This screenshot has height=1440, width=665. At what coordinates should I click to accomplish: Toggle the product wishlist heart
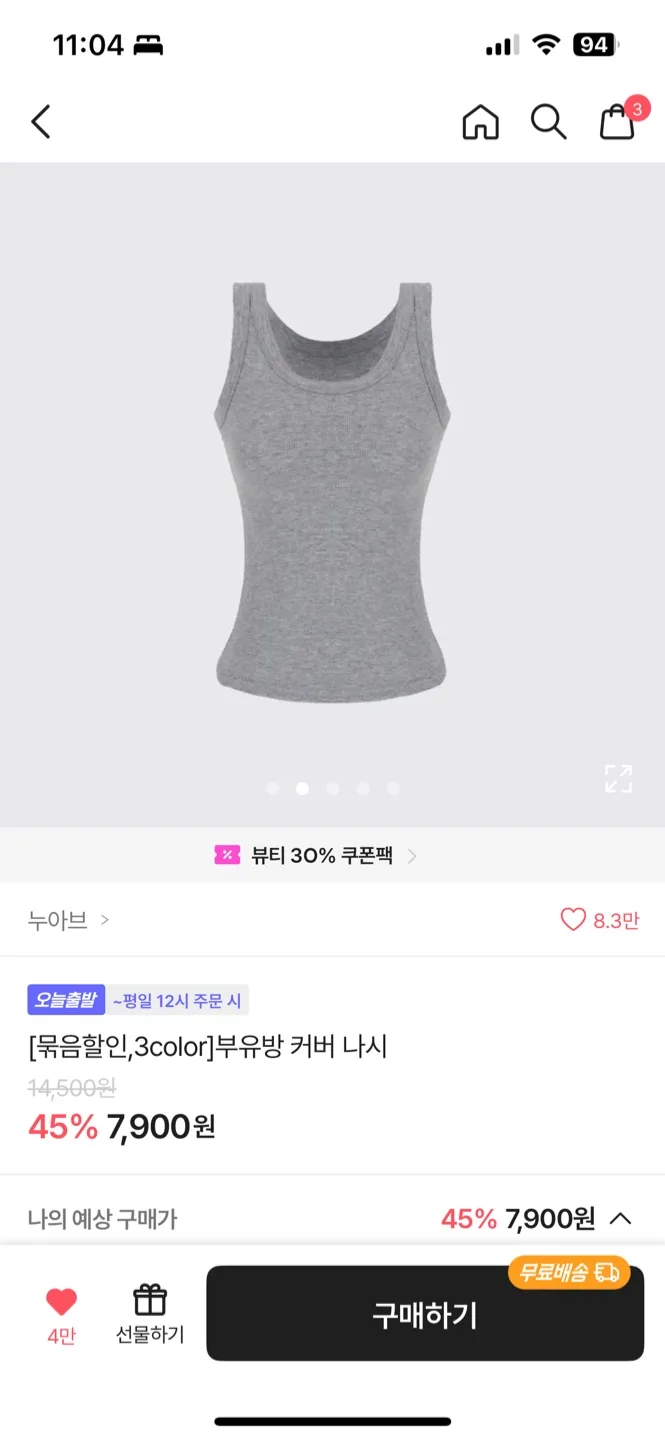[61, 1302]
